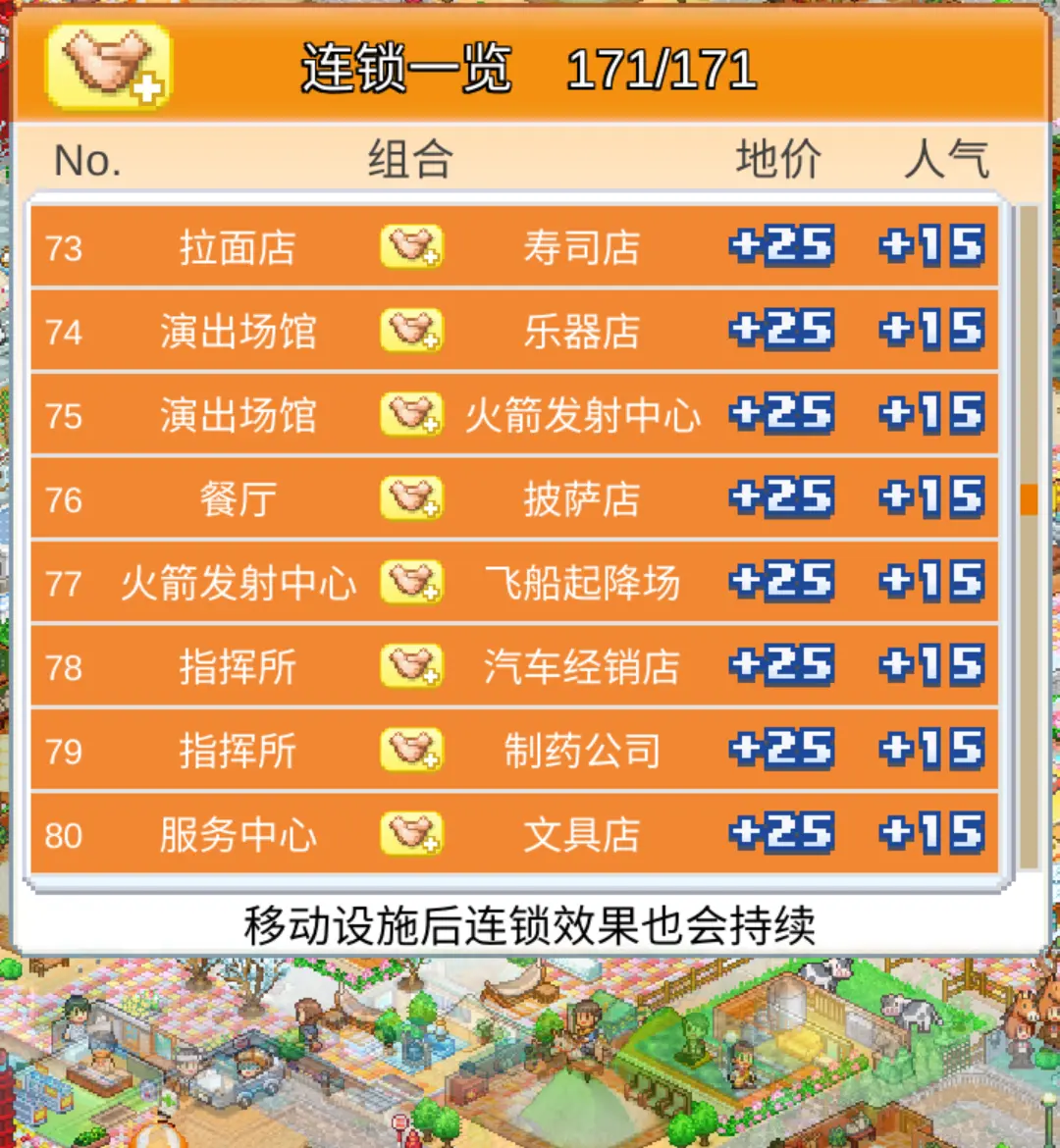Screen dimensions: 1060x1148
Task: Select combo row 78 指挥所 and 汽车经销店
Action: click(514, 667)
